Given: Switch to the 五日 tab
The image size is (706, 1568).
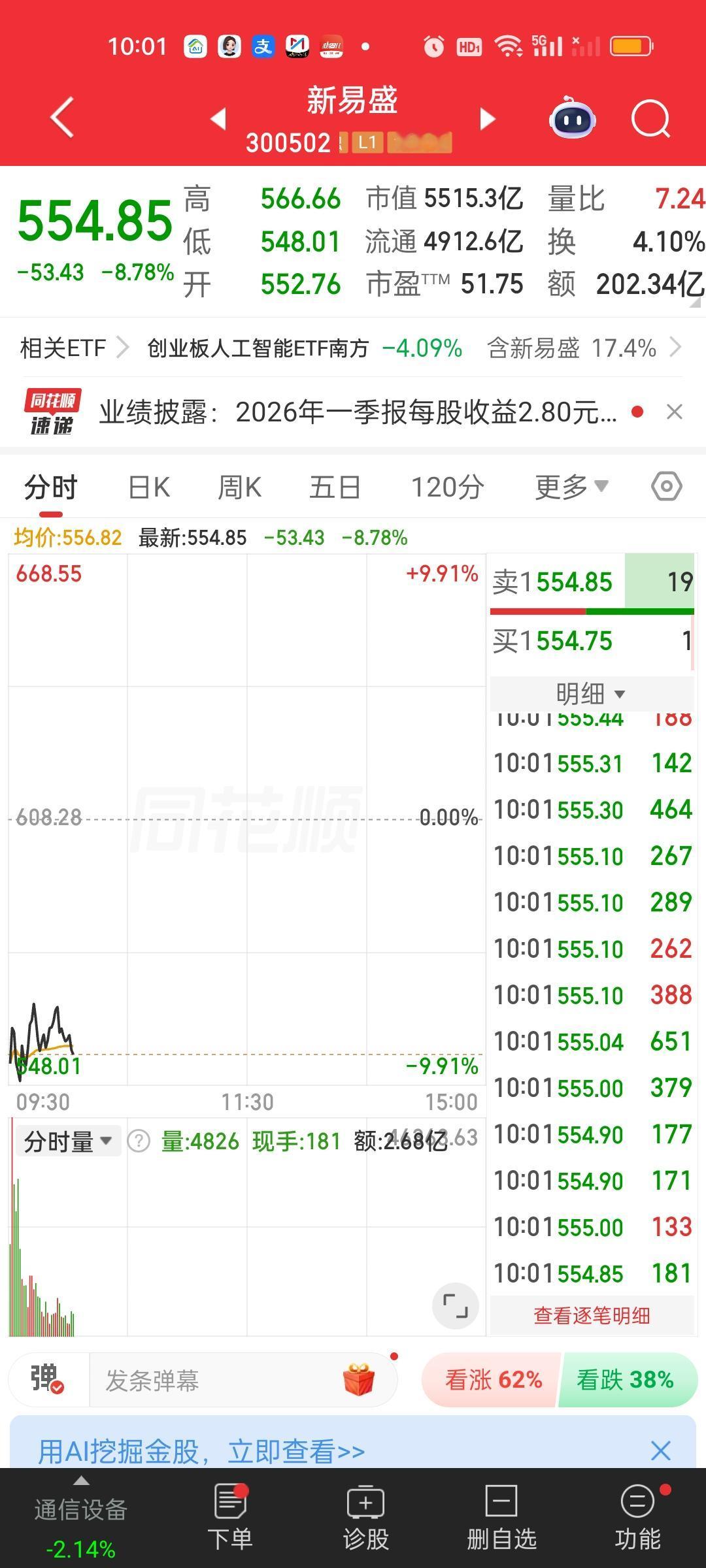Looking at the screenshot, I should coord(335,486).
